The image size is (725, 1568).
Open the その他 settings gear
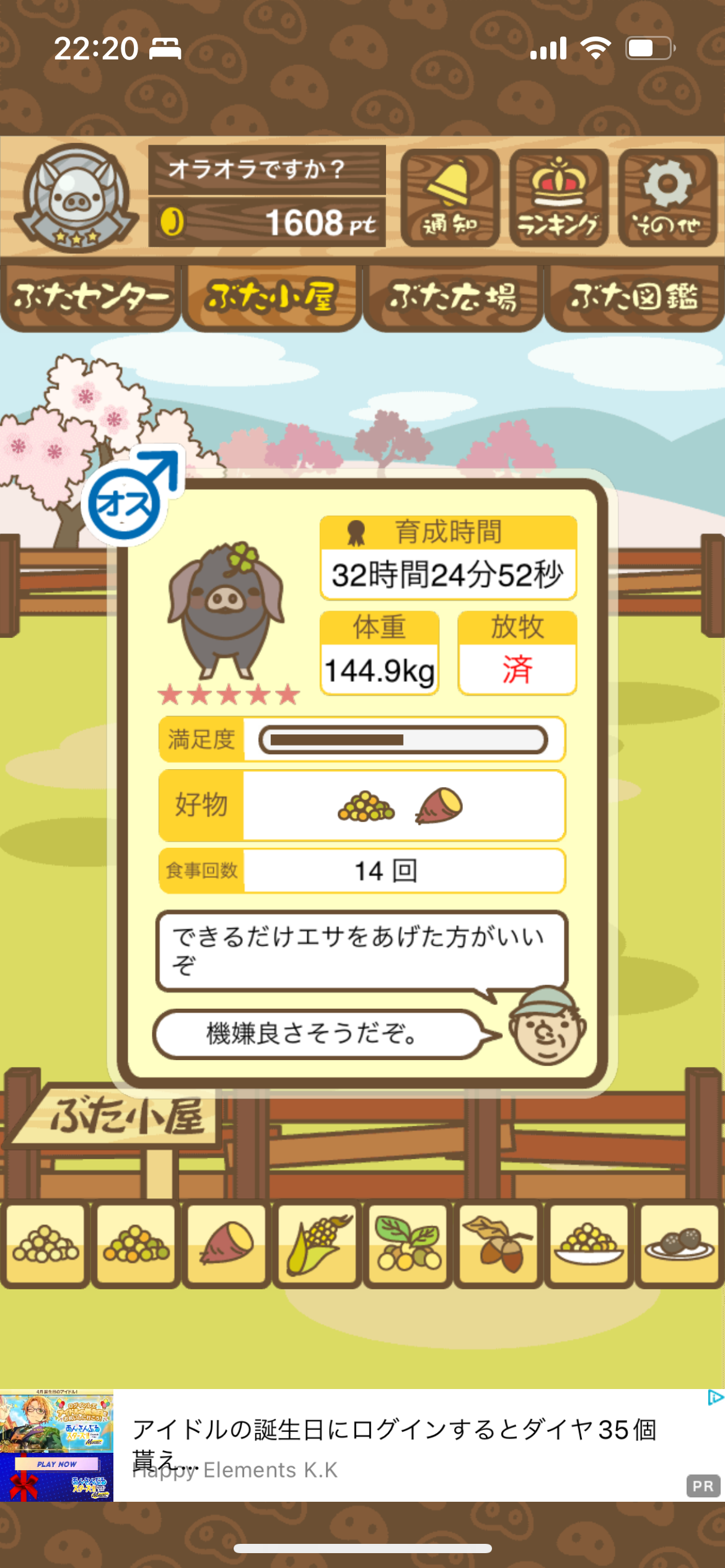coord(667,198)
